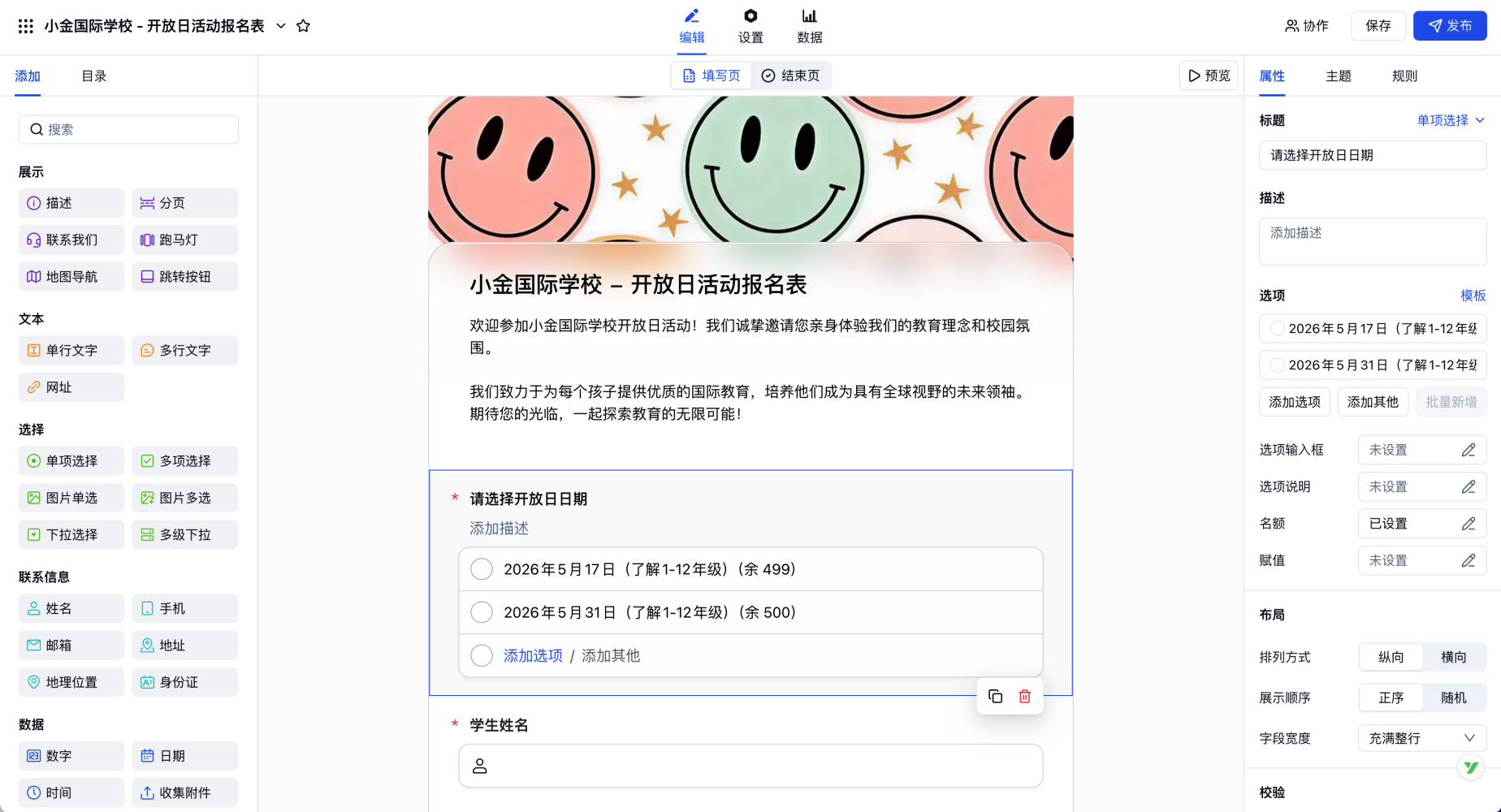Open the 字段宽度 dropdown
This screenshot has height=812, width=1501.
1421,738
